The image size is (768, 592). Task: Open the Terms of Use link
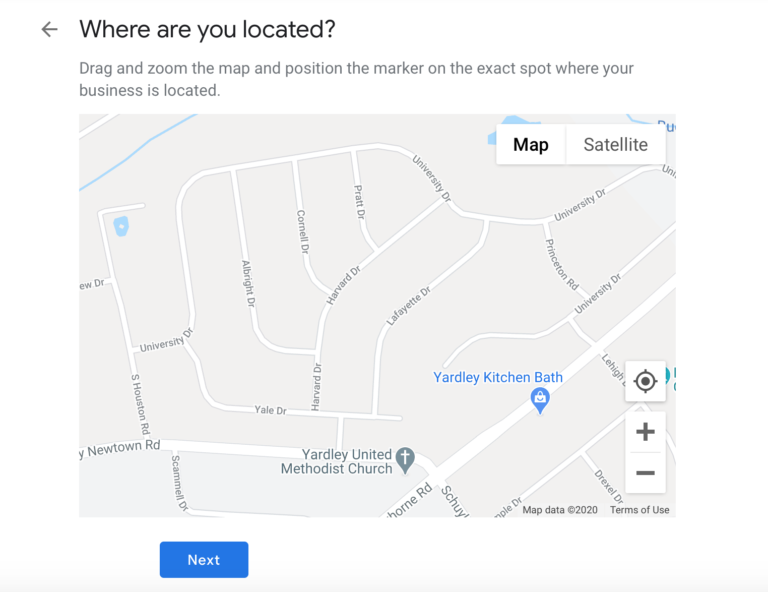[640, 510]
